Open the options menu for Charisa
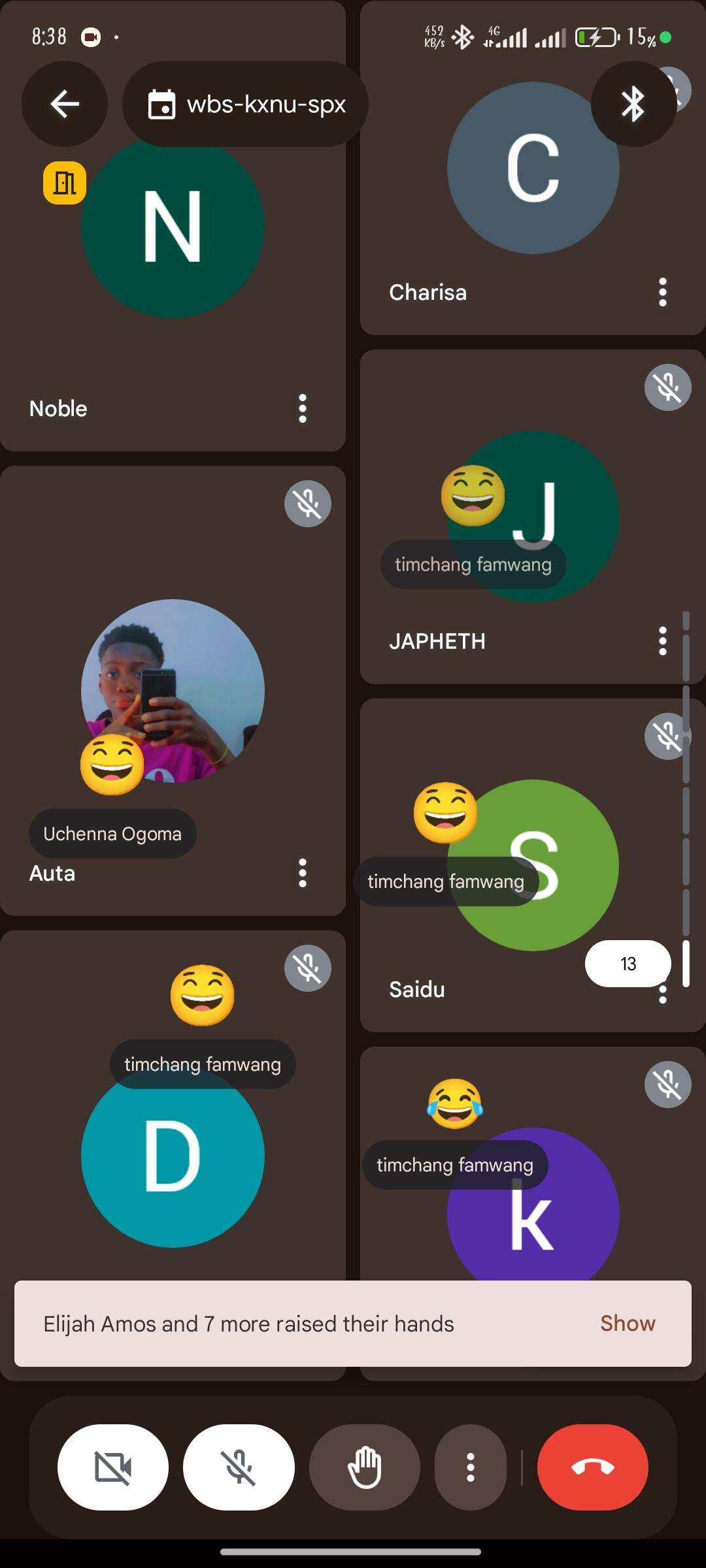Image resolution: width=706 pixels, height=1568 pixels. [x=662, y=292]
